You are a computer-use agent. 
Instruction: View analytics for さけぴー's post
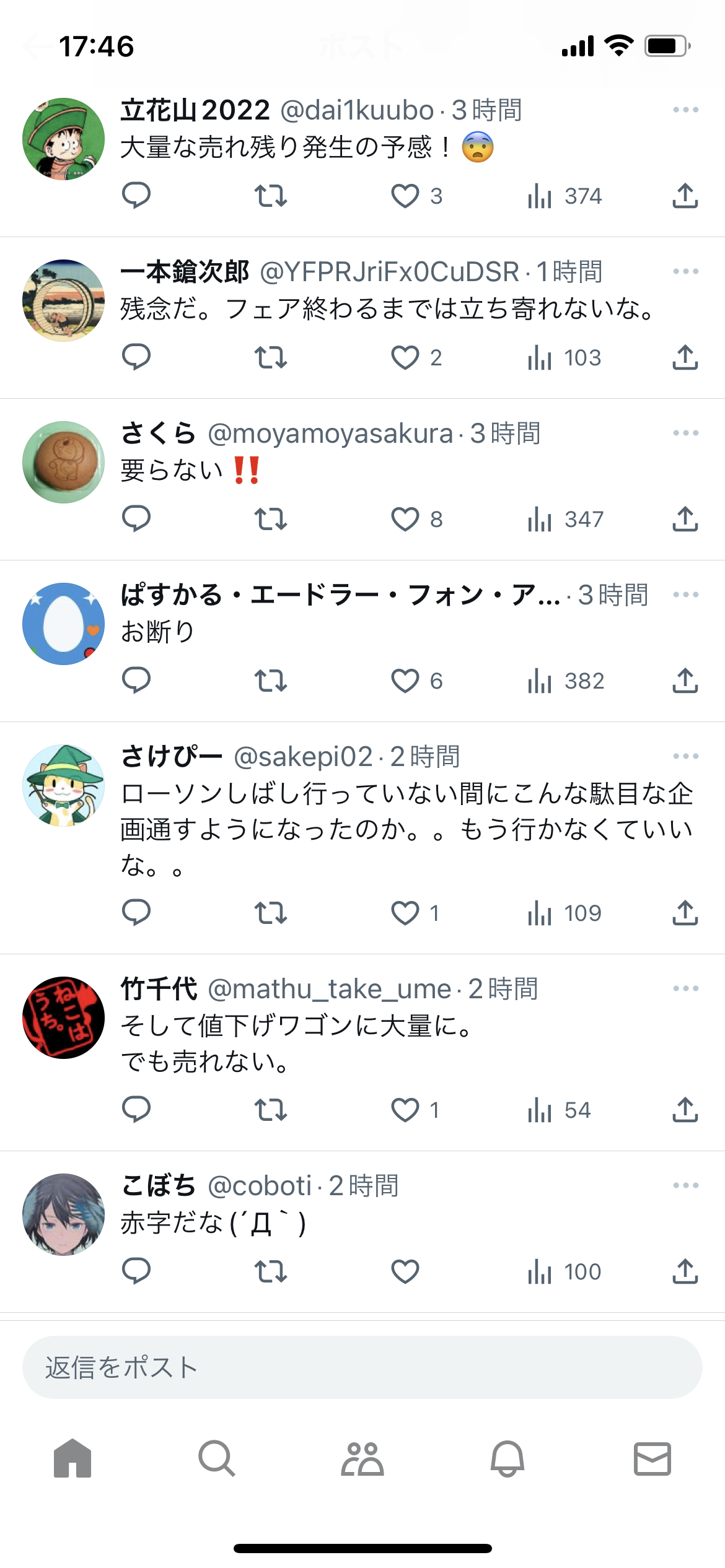click(564, 913)
